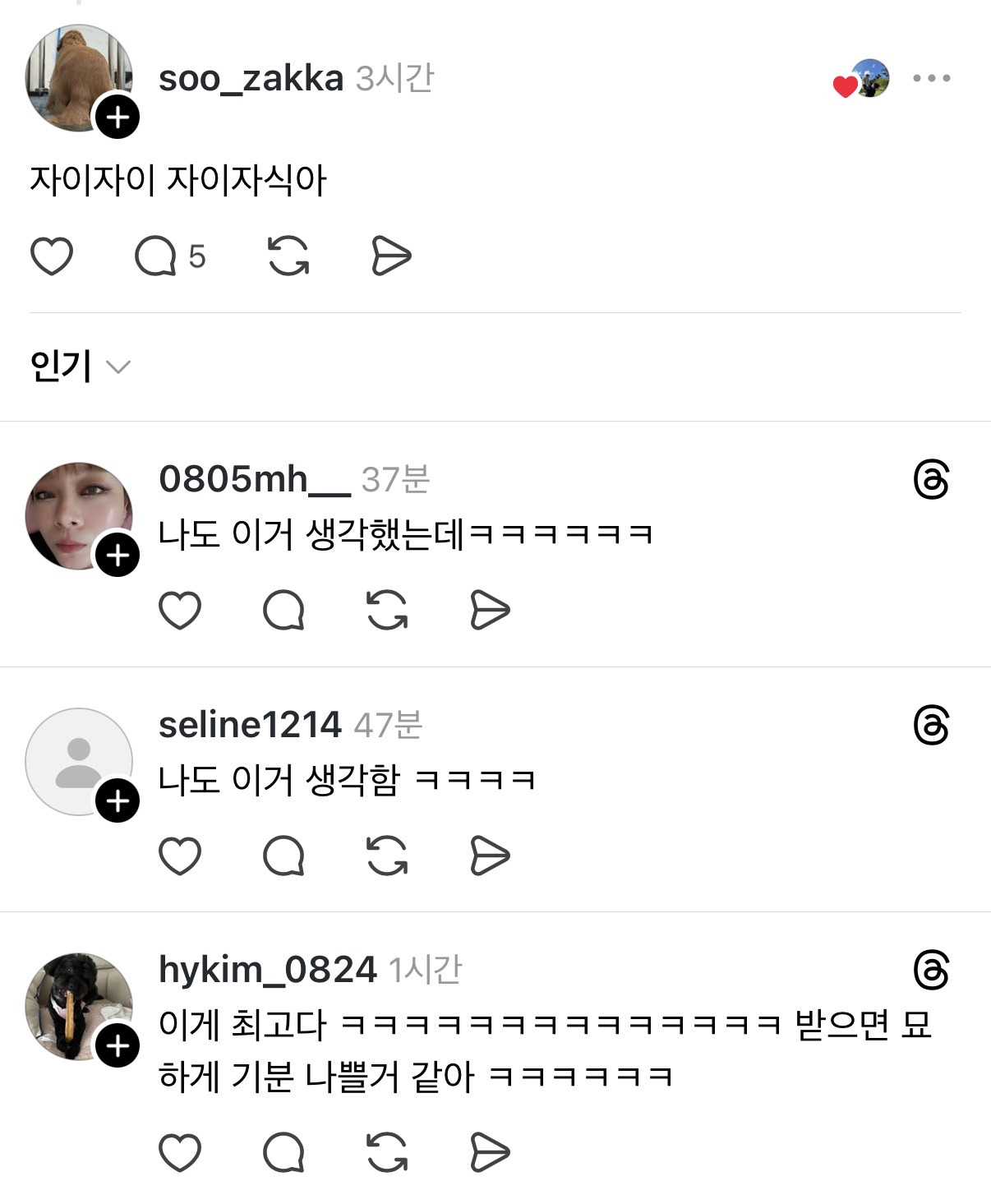Open Threads icon beside 0805mh__'s reply

[932, 479]
